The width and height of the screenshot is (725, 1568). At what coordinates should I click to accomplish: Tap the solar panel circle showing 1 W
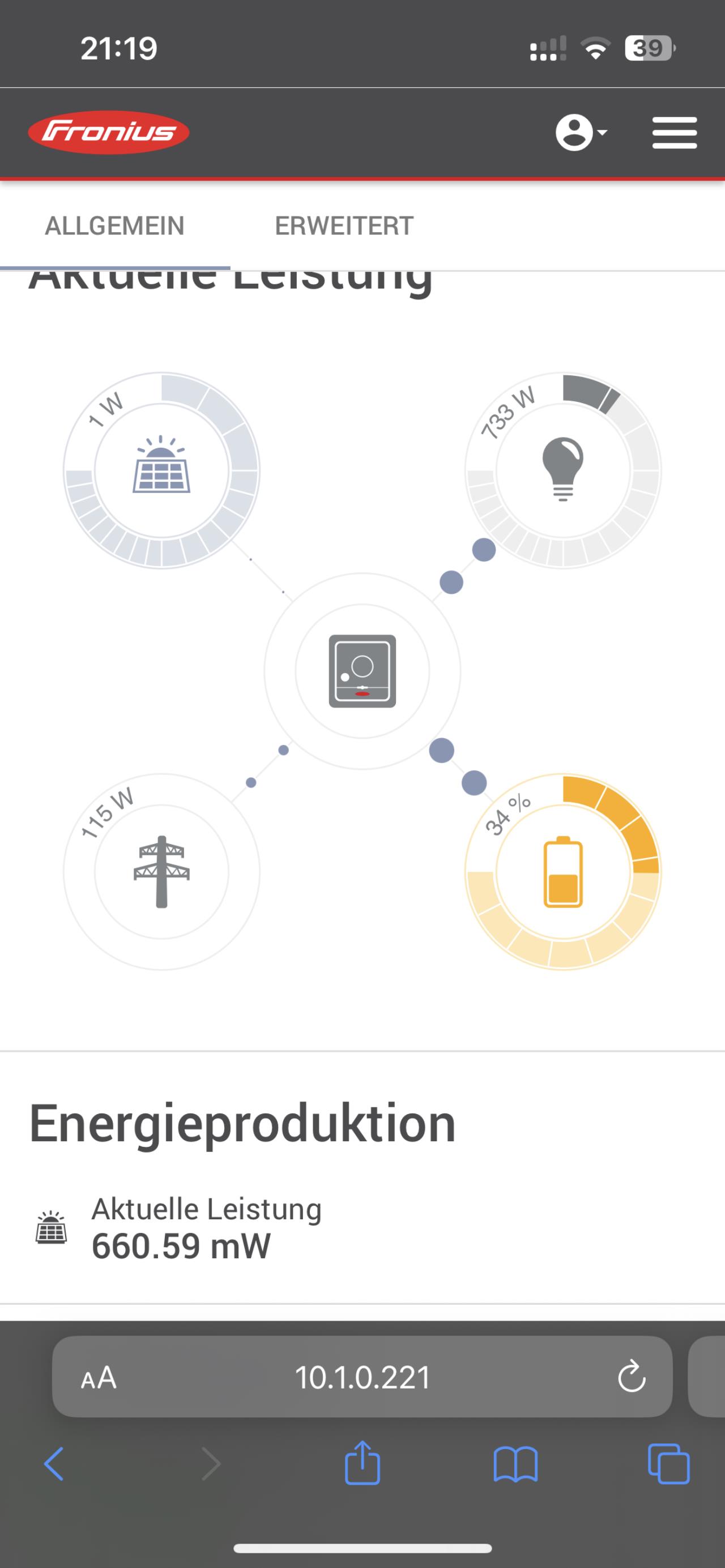coord(161,470)
